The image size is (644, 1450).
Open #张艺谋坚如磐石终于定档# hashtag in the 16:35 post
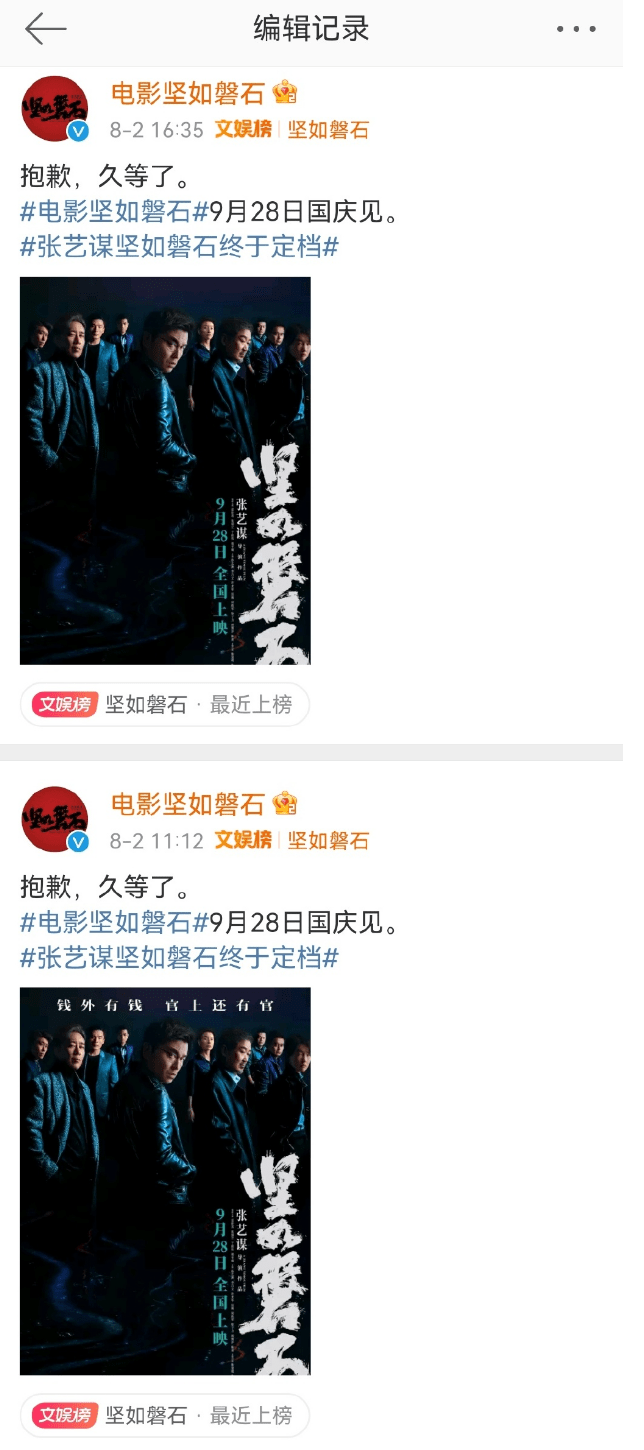(x=179, y=246)
